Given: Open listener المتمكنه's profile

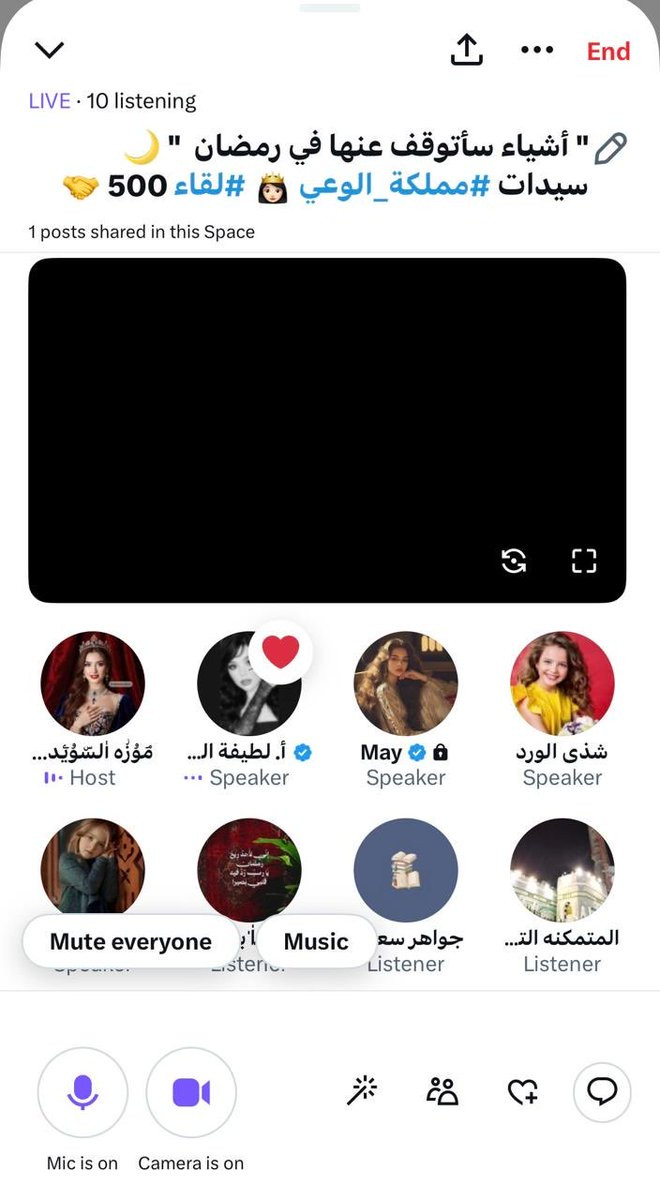Looking at the screenshot, I should pyautogui.click(x=562, y=871).
